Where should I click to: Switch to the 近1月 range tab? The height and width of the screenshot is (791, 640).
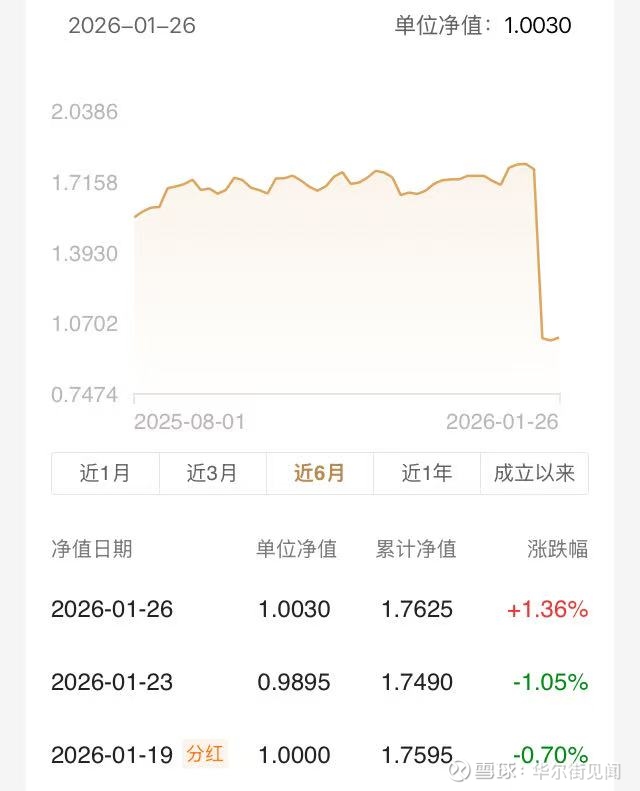point(105,473)
